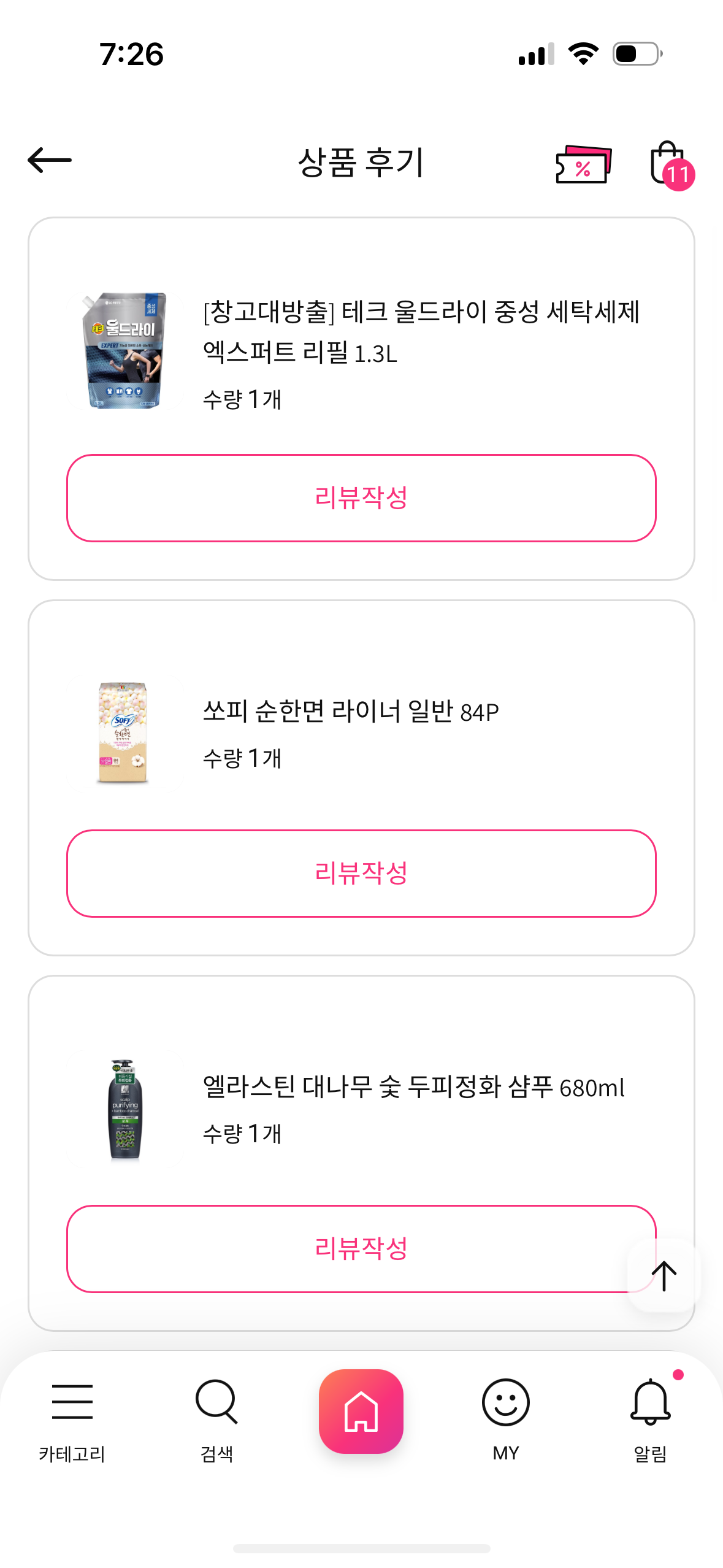This screenshot has height=1568, width=723.
Task: Write a review for 엘라스틴 대나무 숯 샴푸
Action: pos(343,1248)
